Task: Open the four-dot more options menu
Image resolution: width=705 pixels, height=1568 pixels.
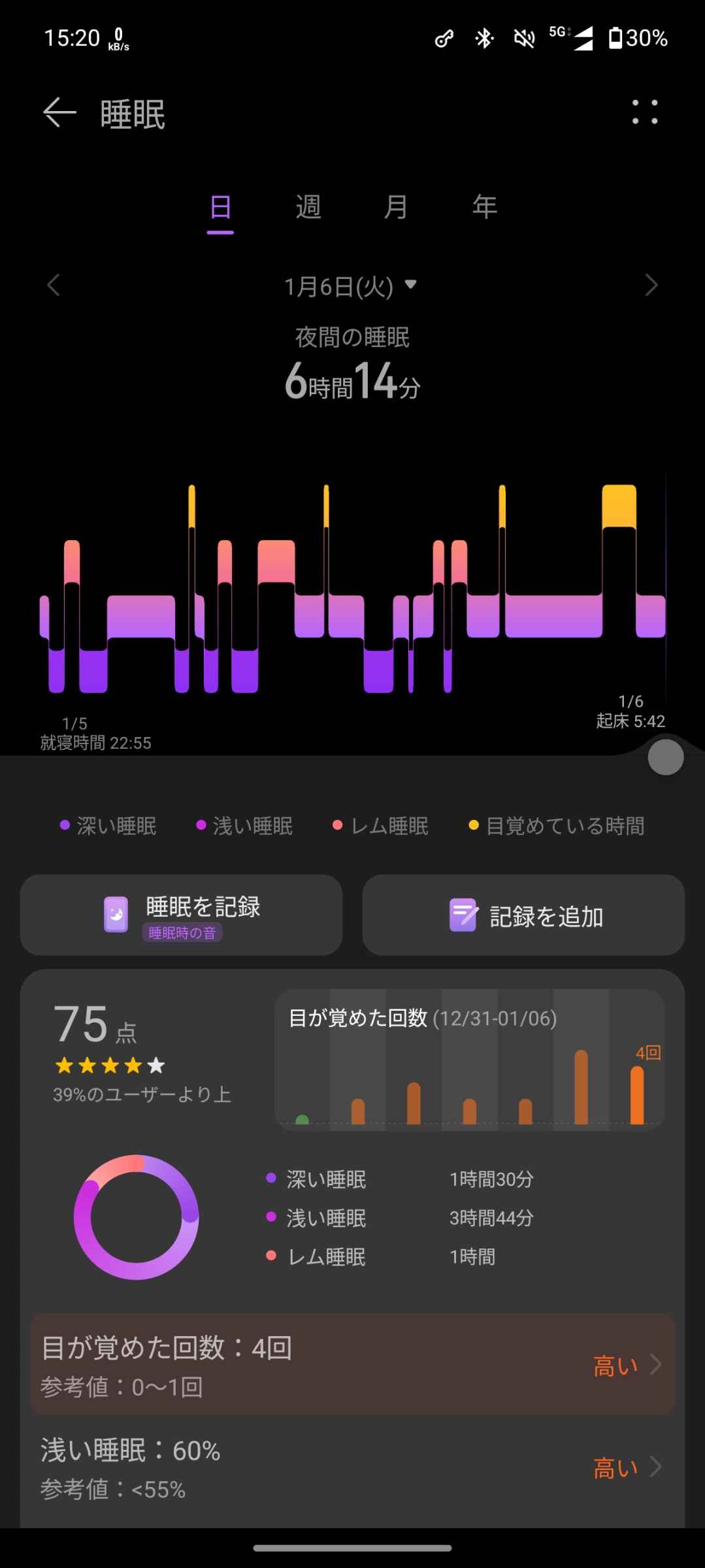Action: point(644,112)
